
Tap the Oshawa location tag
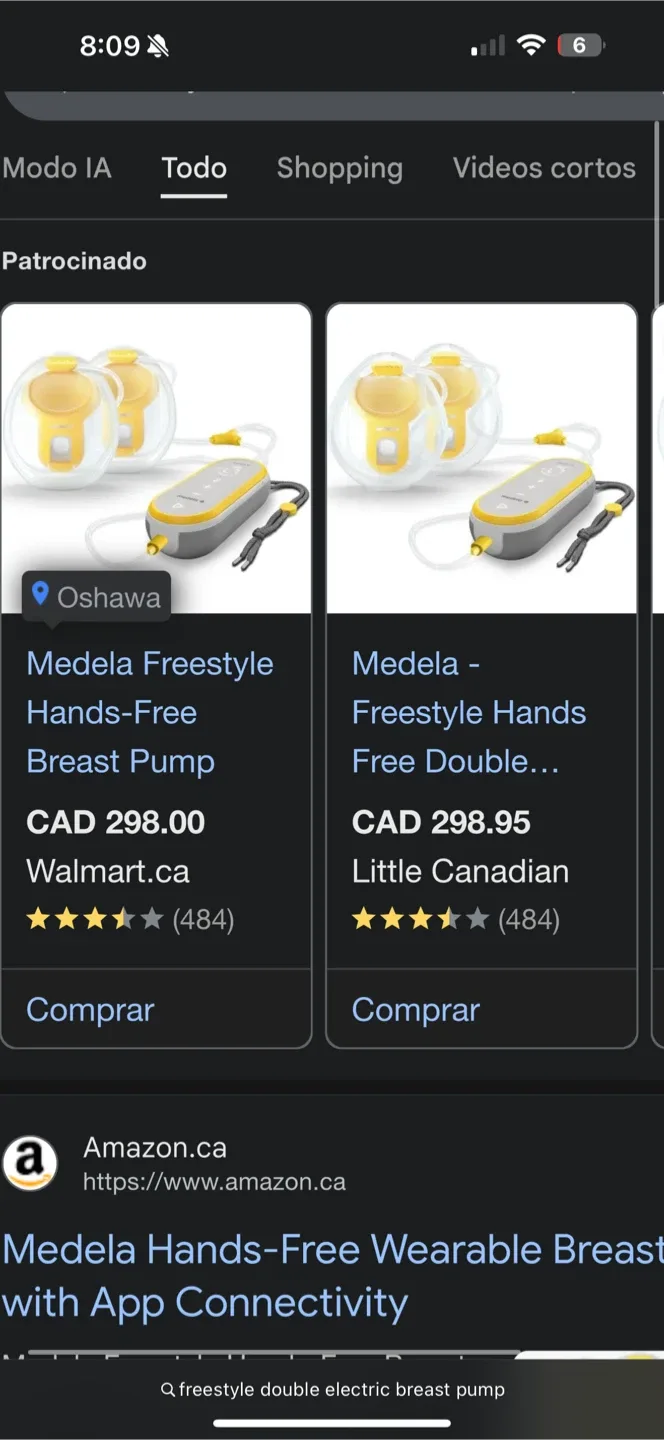click(97, 597)
